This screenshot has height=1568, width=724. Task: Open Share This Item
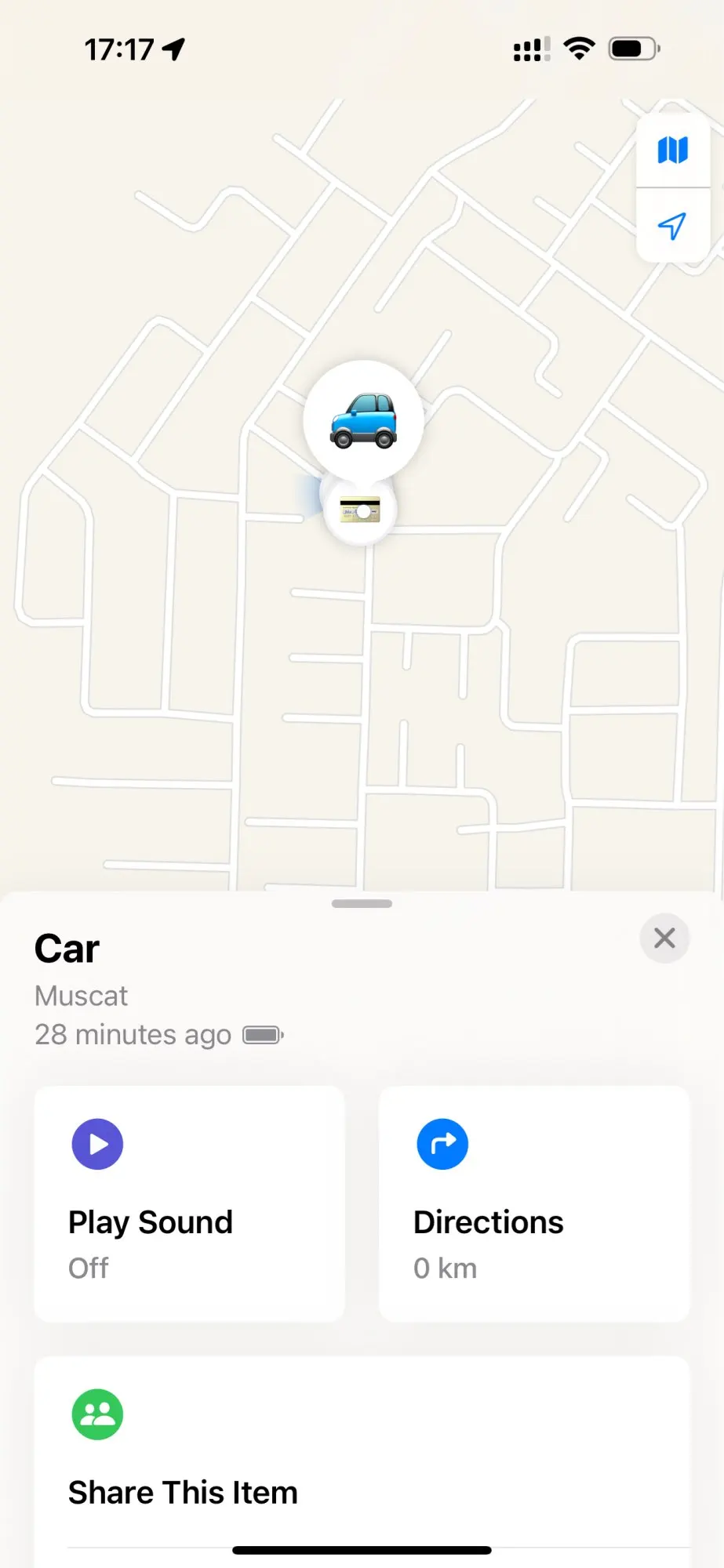(362, 1452)
